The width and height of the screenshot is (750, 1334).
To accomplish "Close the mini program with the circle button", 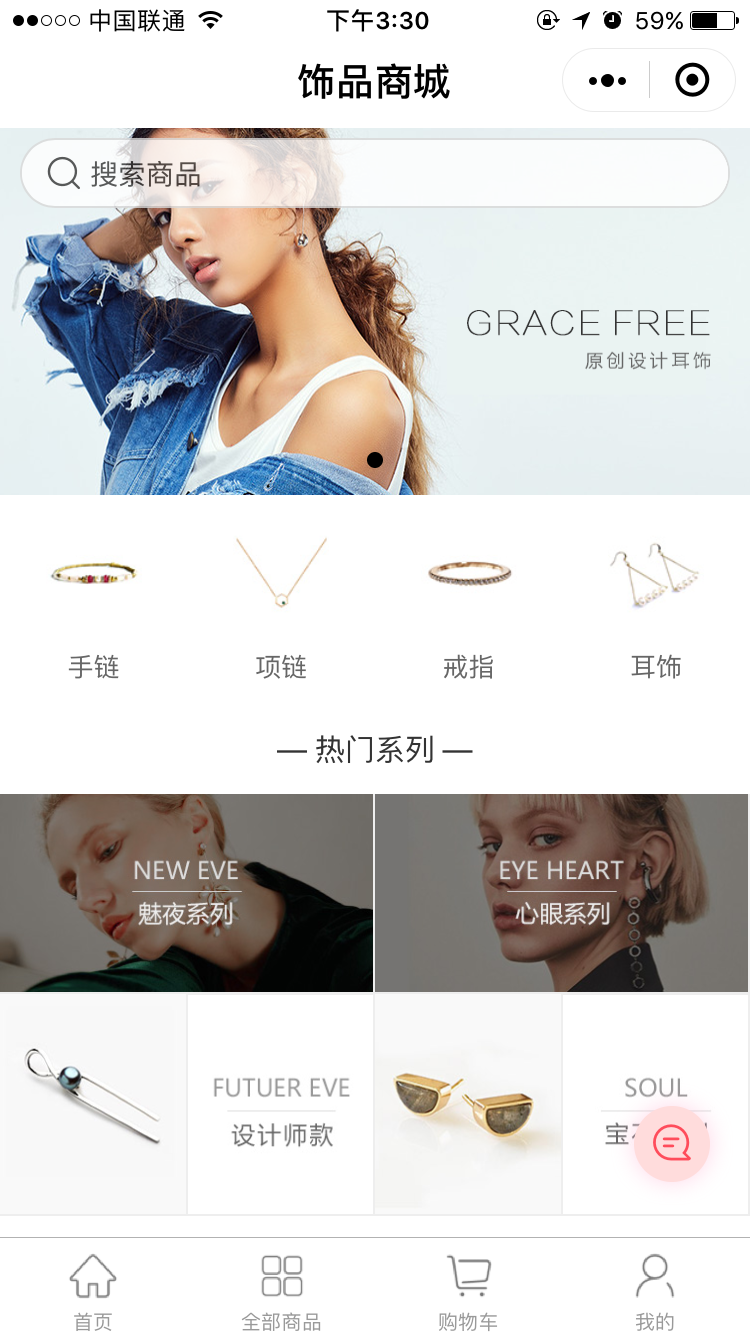I will point(692,80).
